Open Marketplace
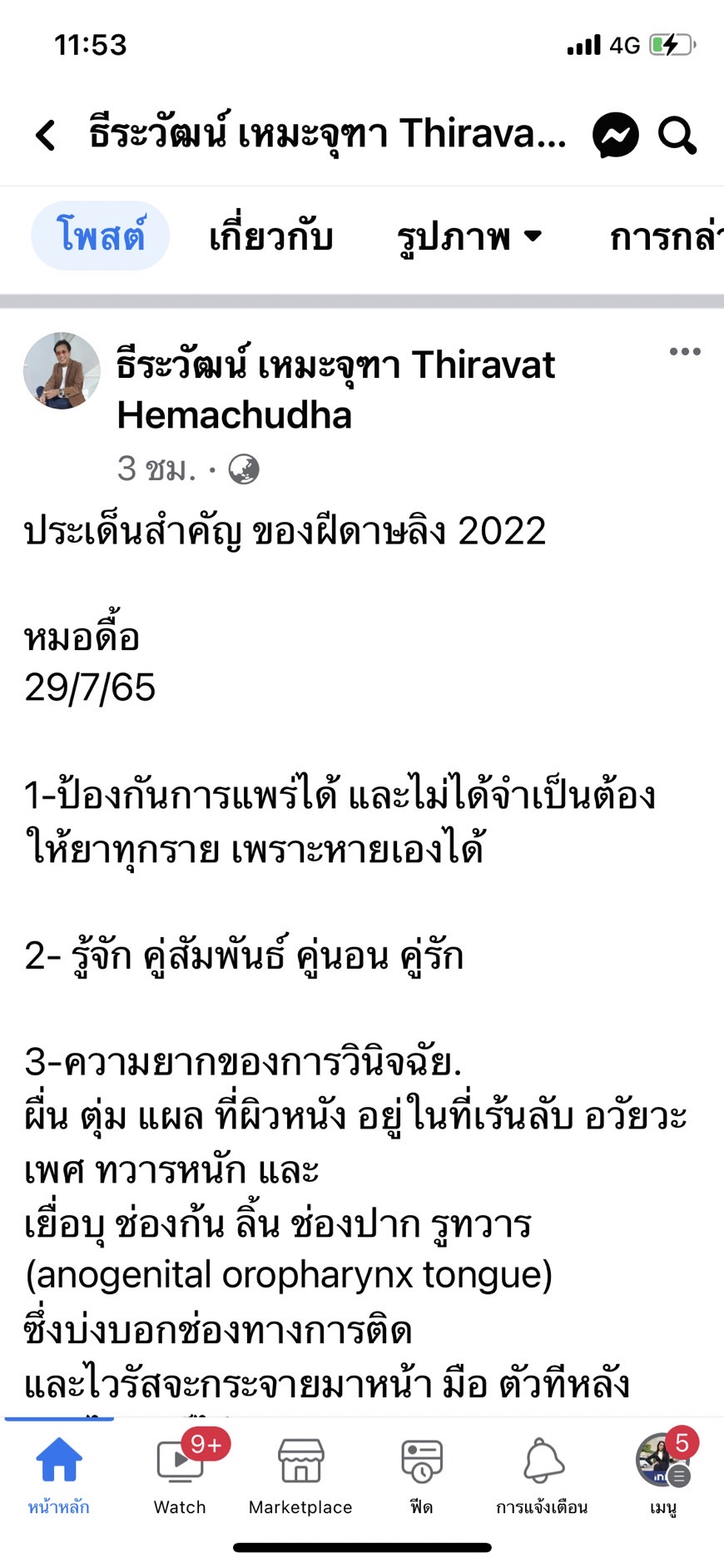The image size is (724, 1568). click(x=300, y=1475)
